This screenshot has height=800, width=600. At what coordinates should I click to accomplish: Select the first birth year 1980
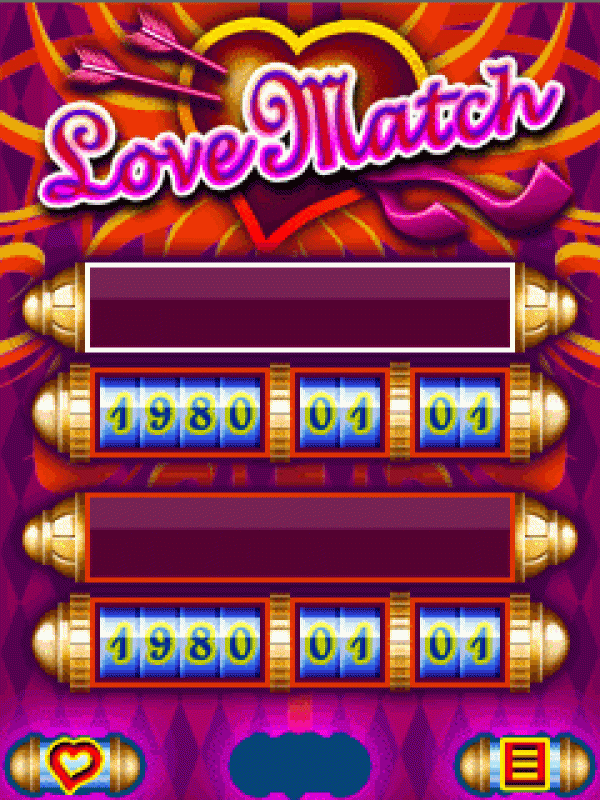180,412
